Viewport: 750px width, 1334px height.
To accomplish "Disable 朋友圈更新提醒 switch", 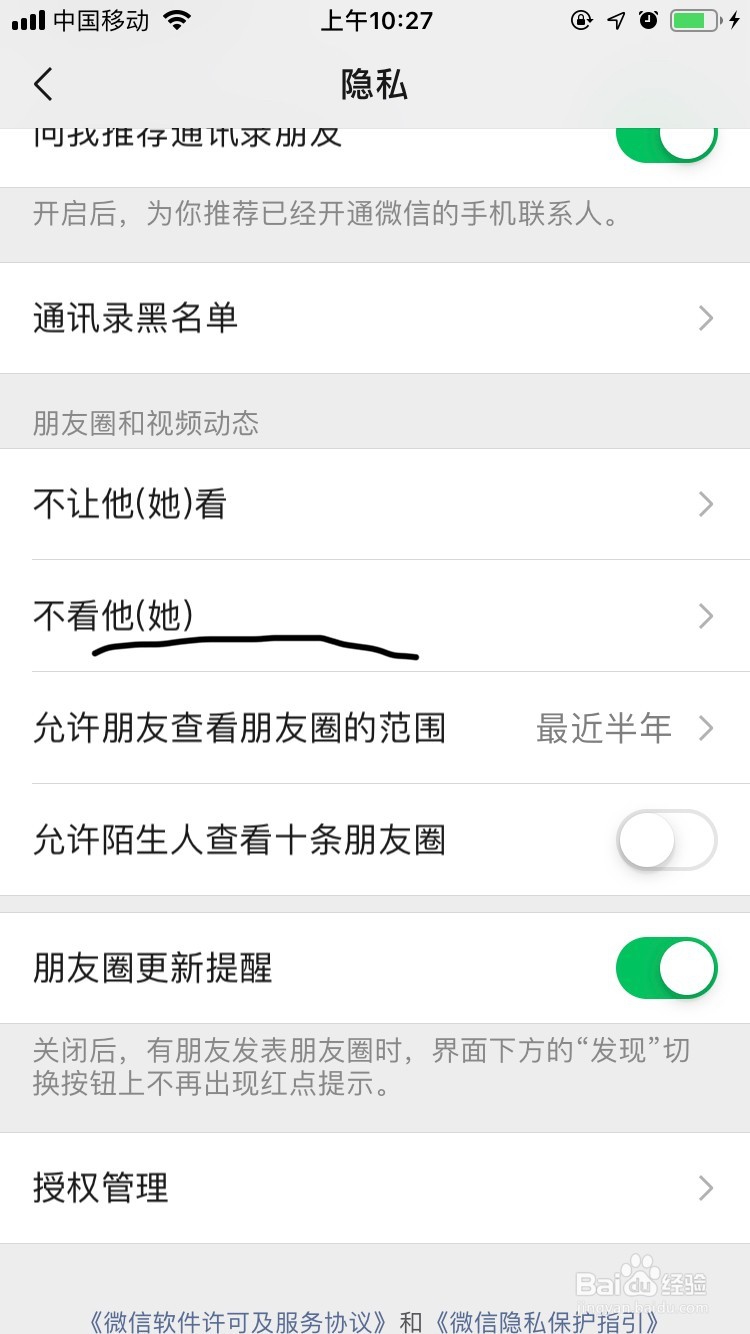I will 666,968.
